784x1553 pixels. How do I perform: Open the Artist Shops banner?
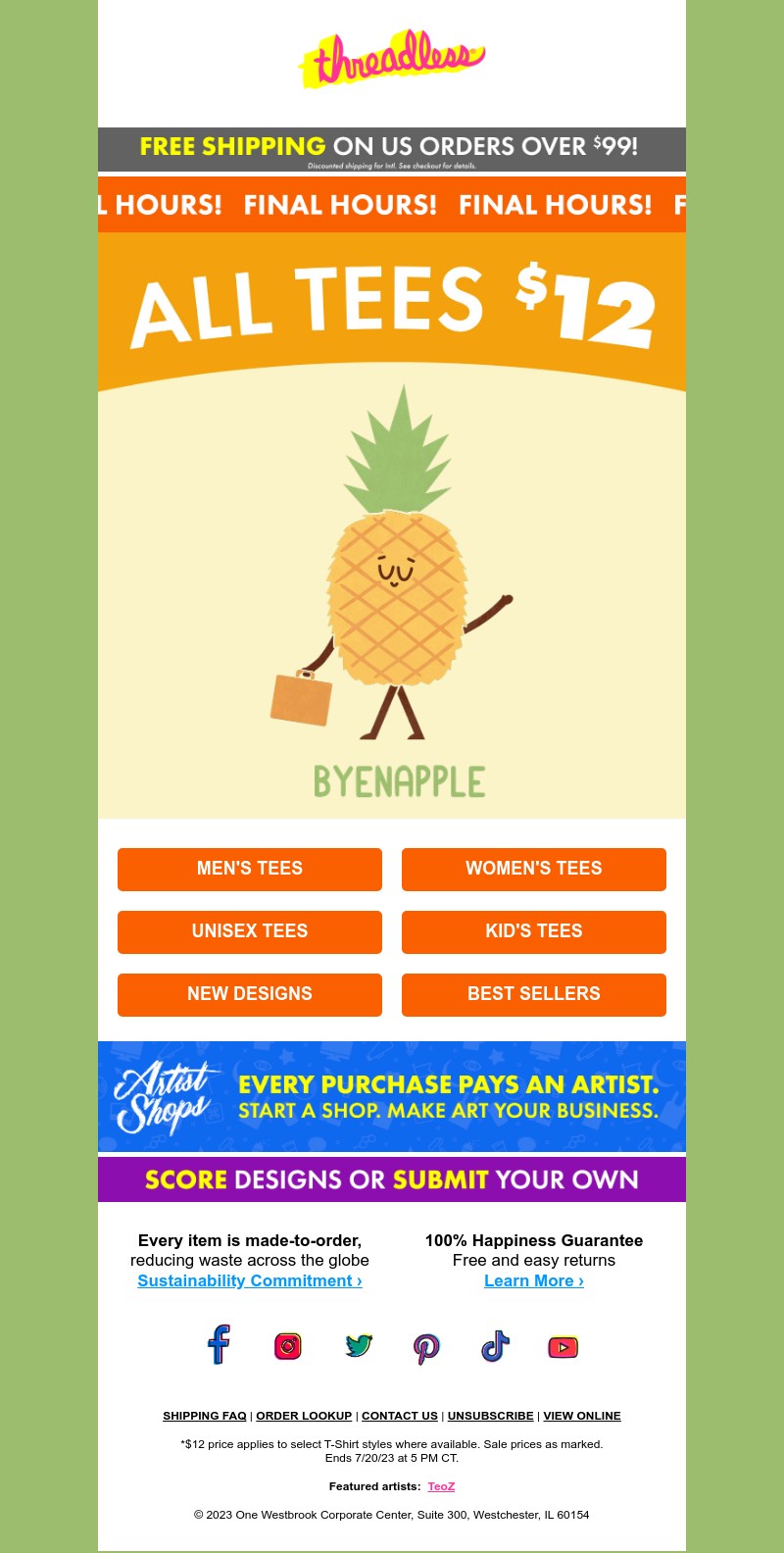(x=392, y=1096)
